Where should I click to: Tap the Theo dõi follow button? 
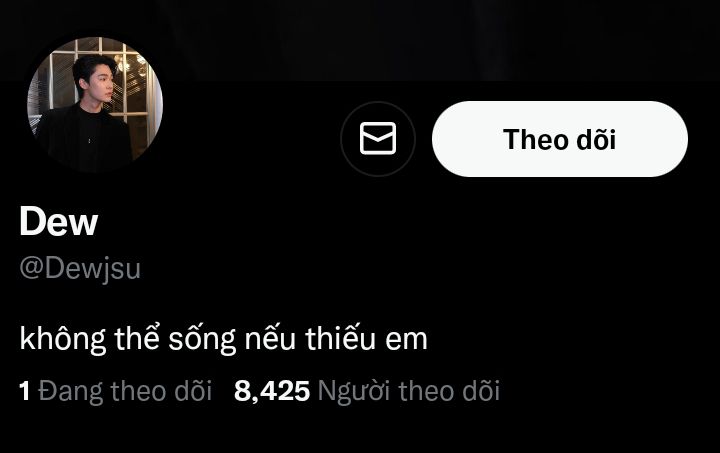point(560,139)
